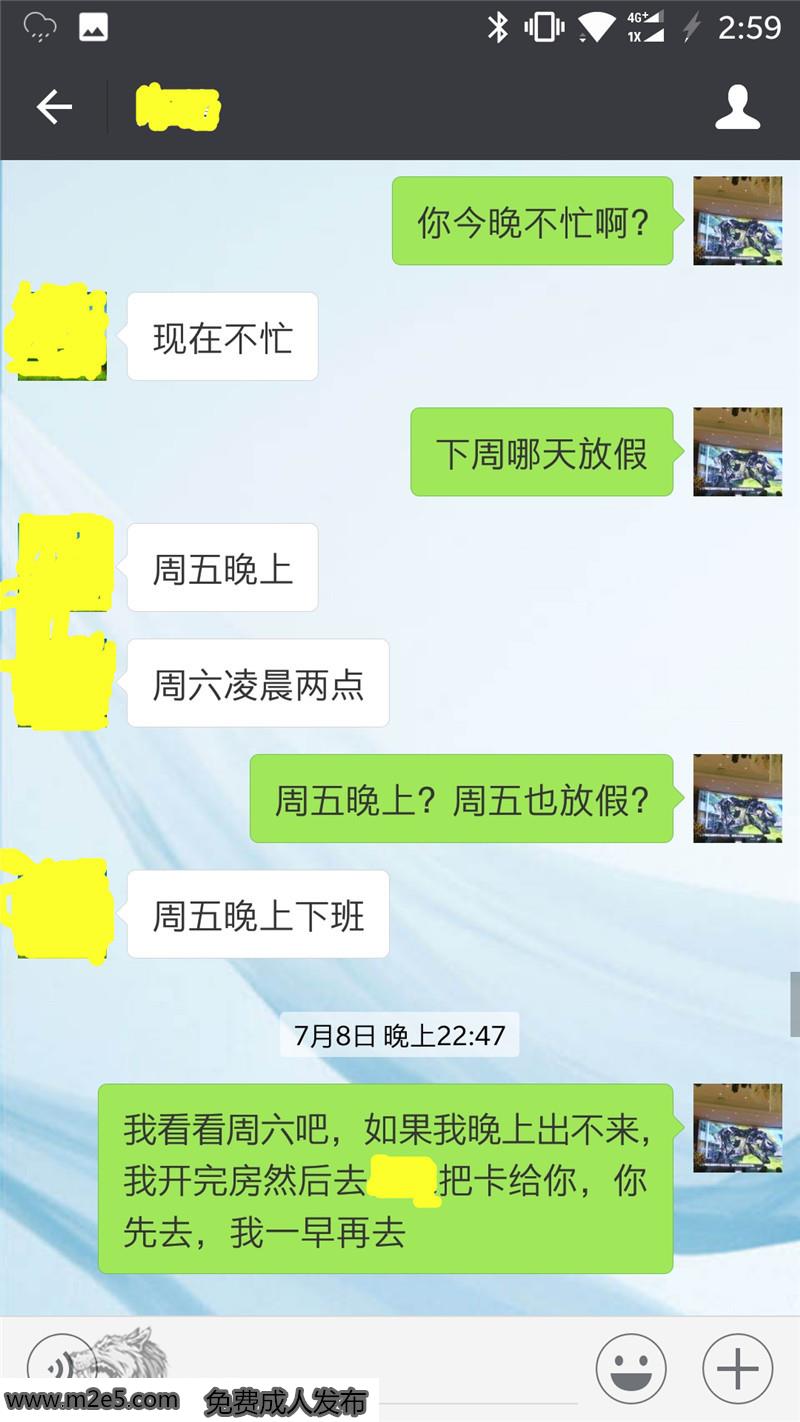Open sender avatar next to "周五晚上？周五也放假？"
Viewport: 800px width, 1422px height.
click(x=738, y=798)
